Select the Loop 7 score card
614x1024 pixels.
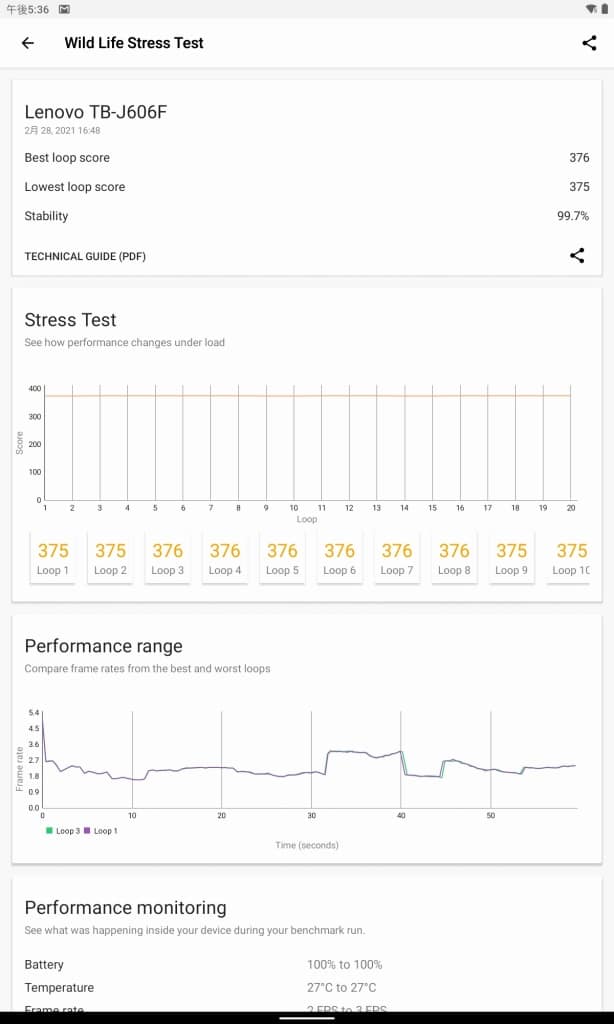pos(397,558)
